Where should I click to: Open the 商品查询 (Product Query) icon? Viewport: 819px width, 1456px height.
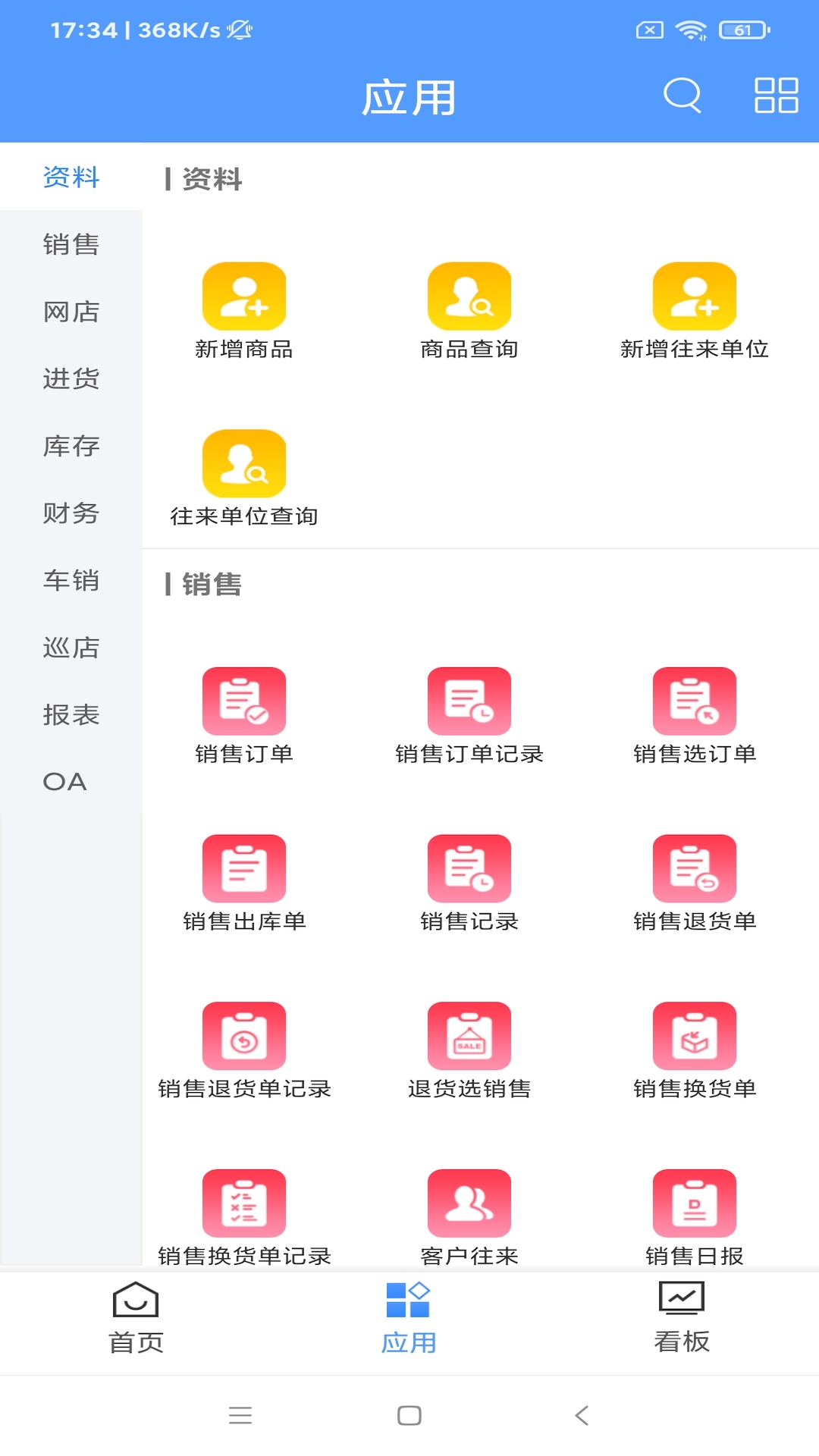[469, 296]
